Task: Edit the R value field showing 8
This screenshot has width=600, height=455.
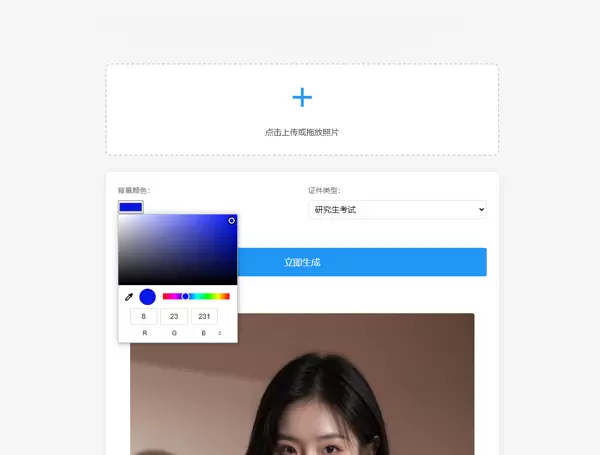Action: click(145, 316)
